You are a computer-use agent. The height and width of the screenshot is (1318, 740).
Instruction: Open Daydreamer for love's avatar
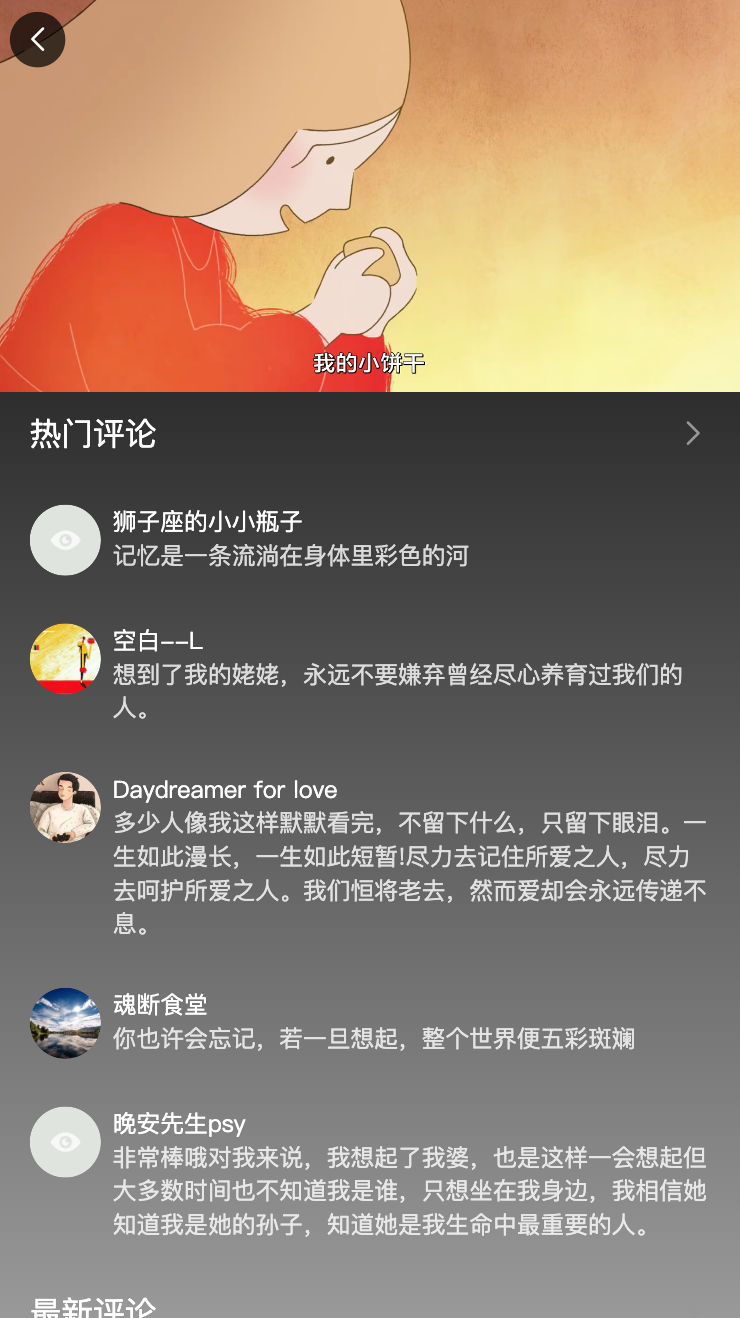65,807
